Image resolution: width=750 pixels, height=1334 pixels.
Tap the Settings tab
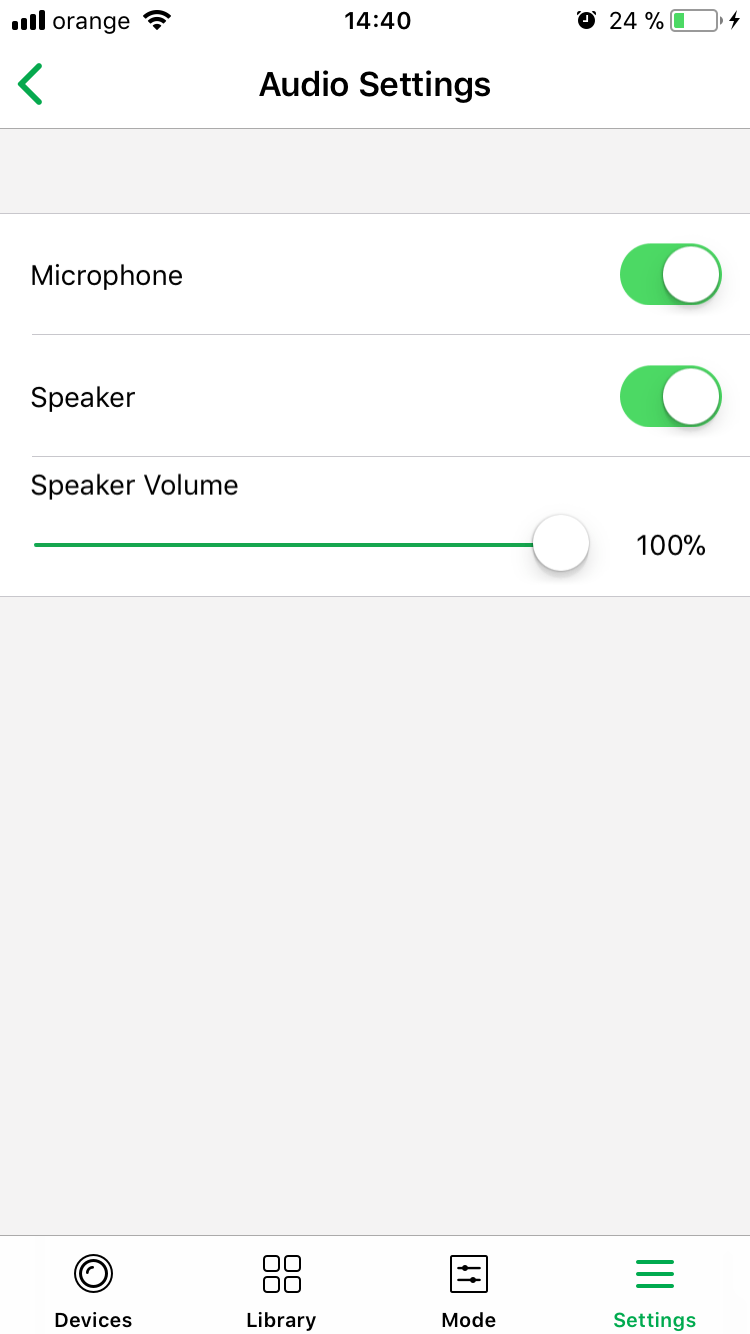point(655,1288)
